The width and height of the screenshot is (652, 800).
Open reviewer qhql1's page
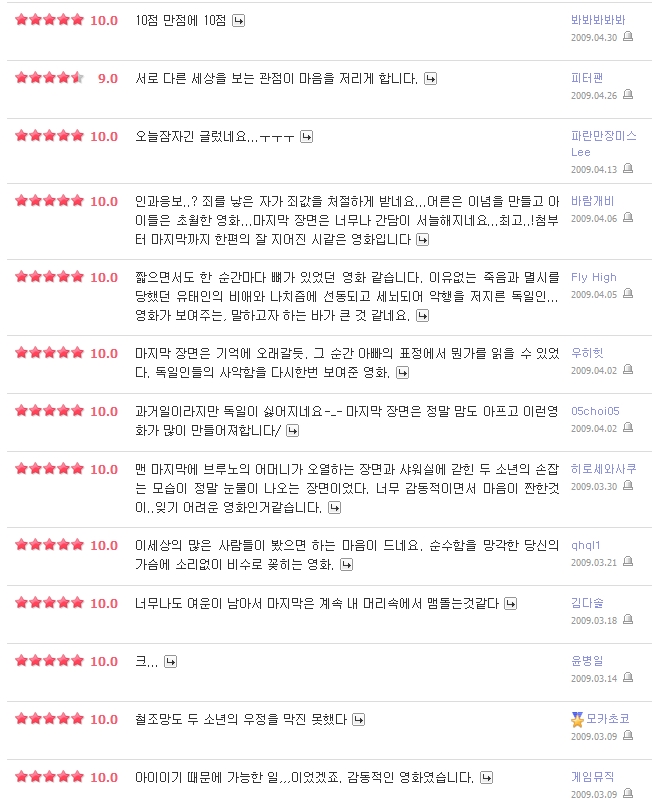pyautogui.click(x=585, y=545)
